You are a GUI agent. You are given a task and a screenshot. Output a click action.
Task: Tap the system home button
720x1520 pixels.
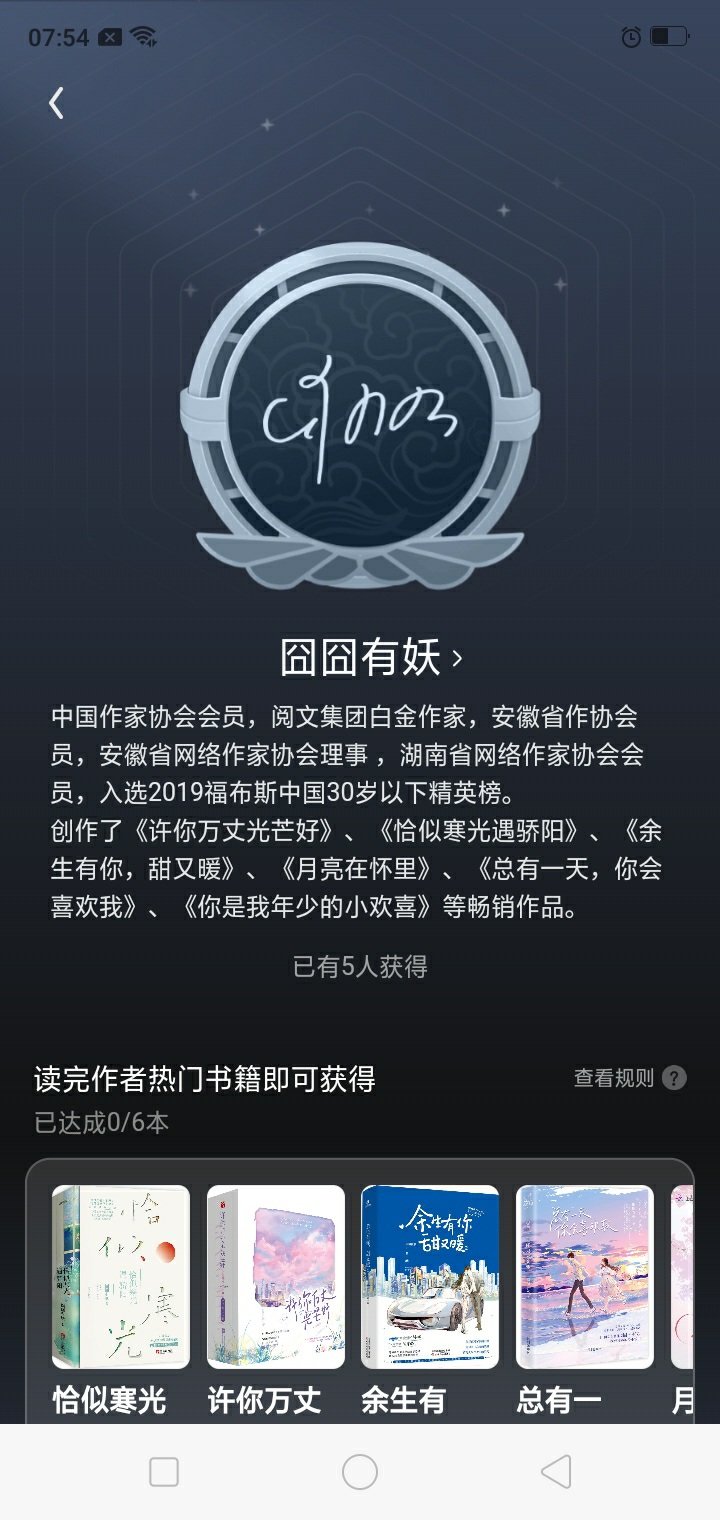[x=360, y=1472]
